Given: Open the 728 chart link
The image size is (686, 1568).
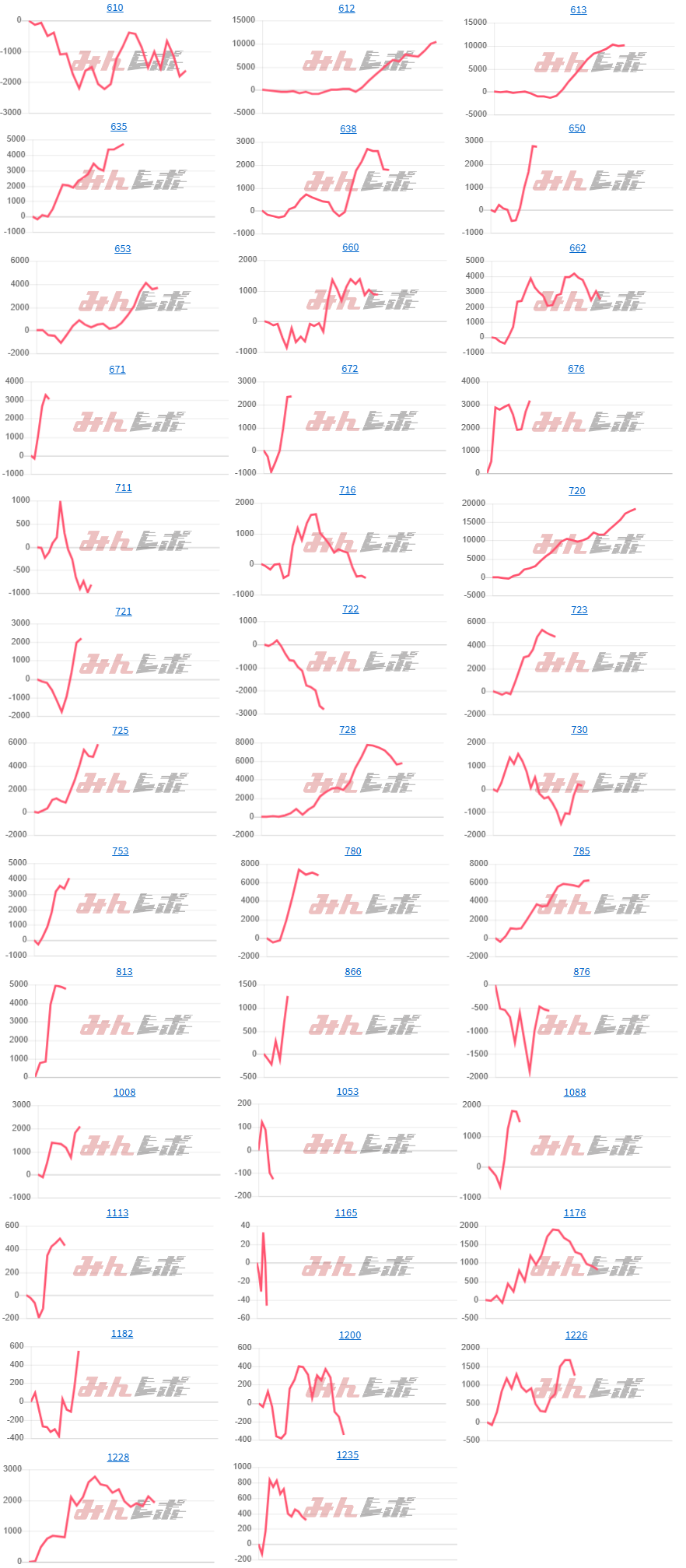Looking at the screenshot, I should [x=348, y=730].
